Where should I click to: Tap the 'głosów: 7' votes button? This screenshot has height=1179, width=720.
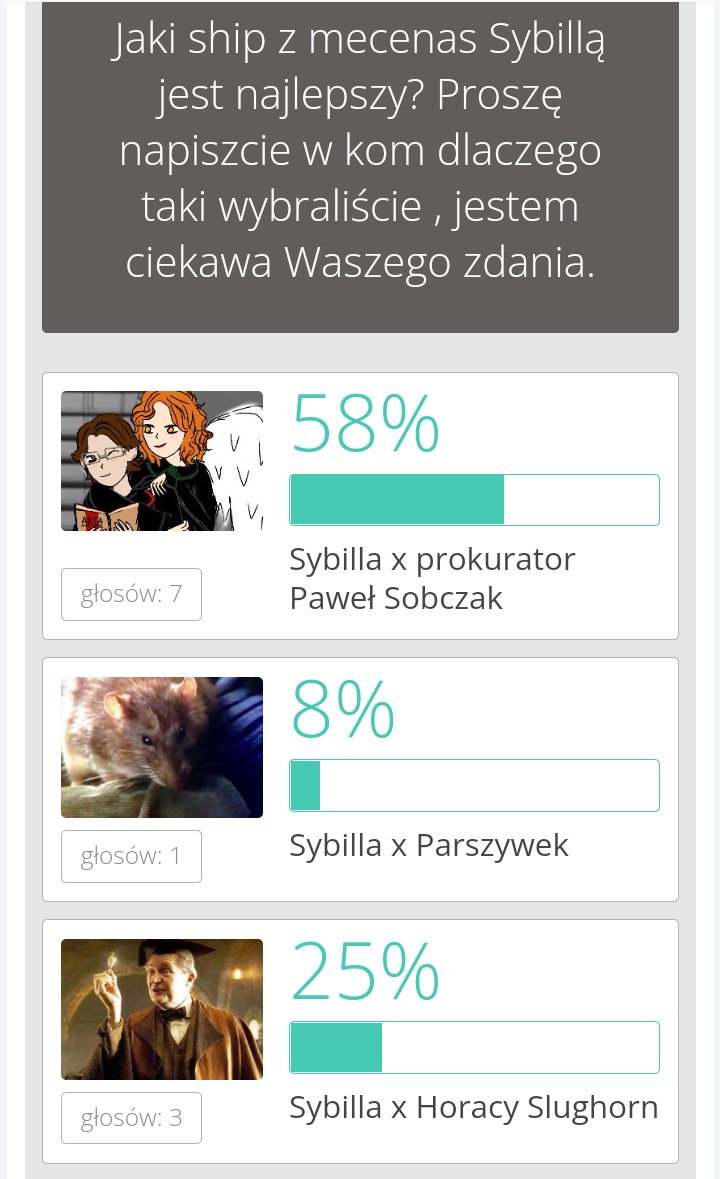(131, 594)
